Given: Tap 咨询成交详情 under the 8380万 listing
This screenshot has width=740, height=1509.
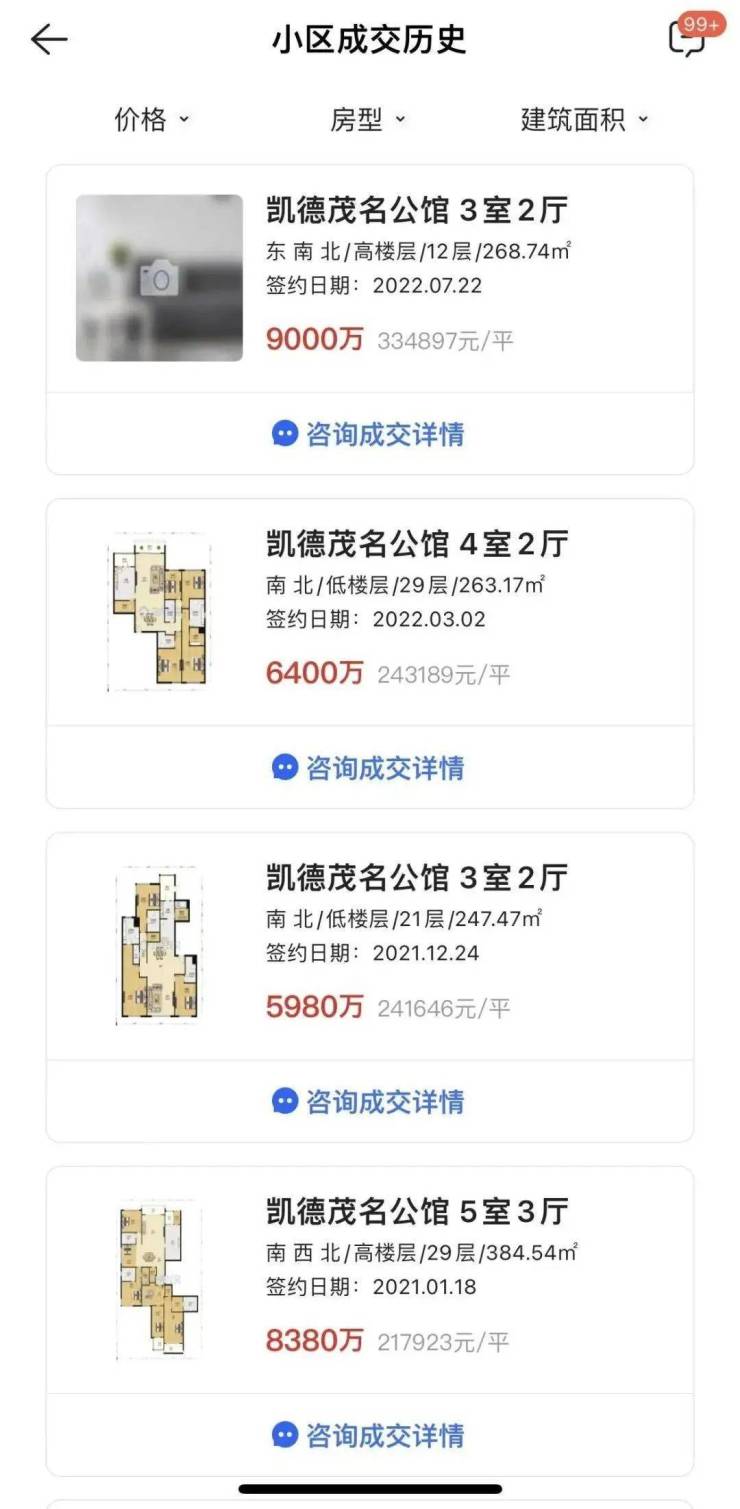Looking at the screenshot, I should coord(369,1436).
